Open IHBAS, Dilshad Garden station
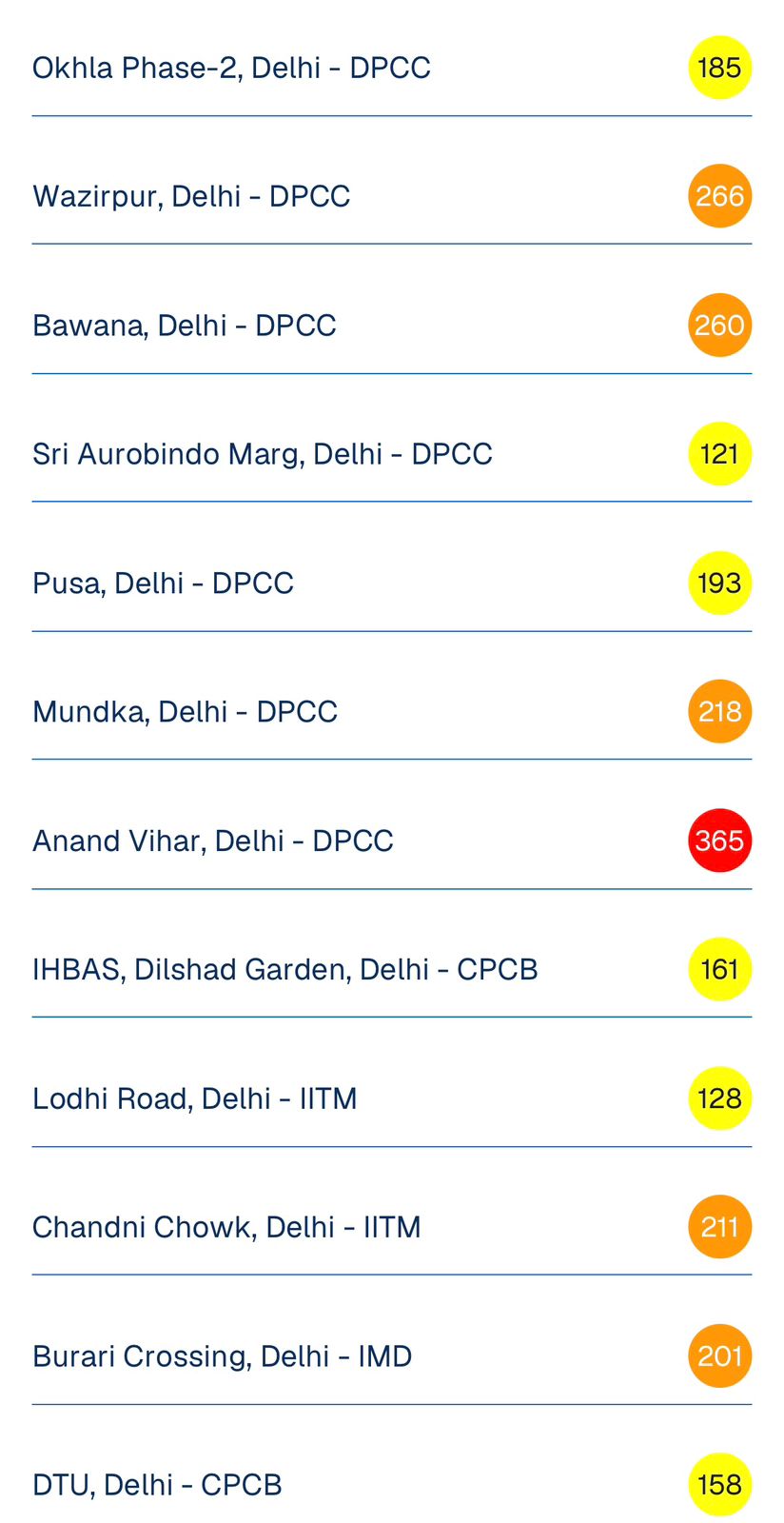The width and height of the screenshot is (784, 1523). (285, 969)
